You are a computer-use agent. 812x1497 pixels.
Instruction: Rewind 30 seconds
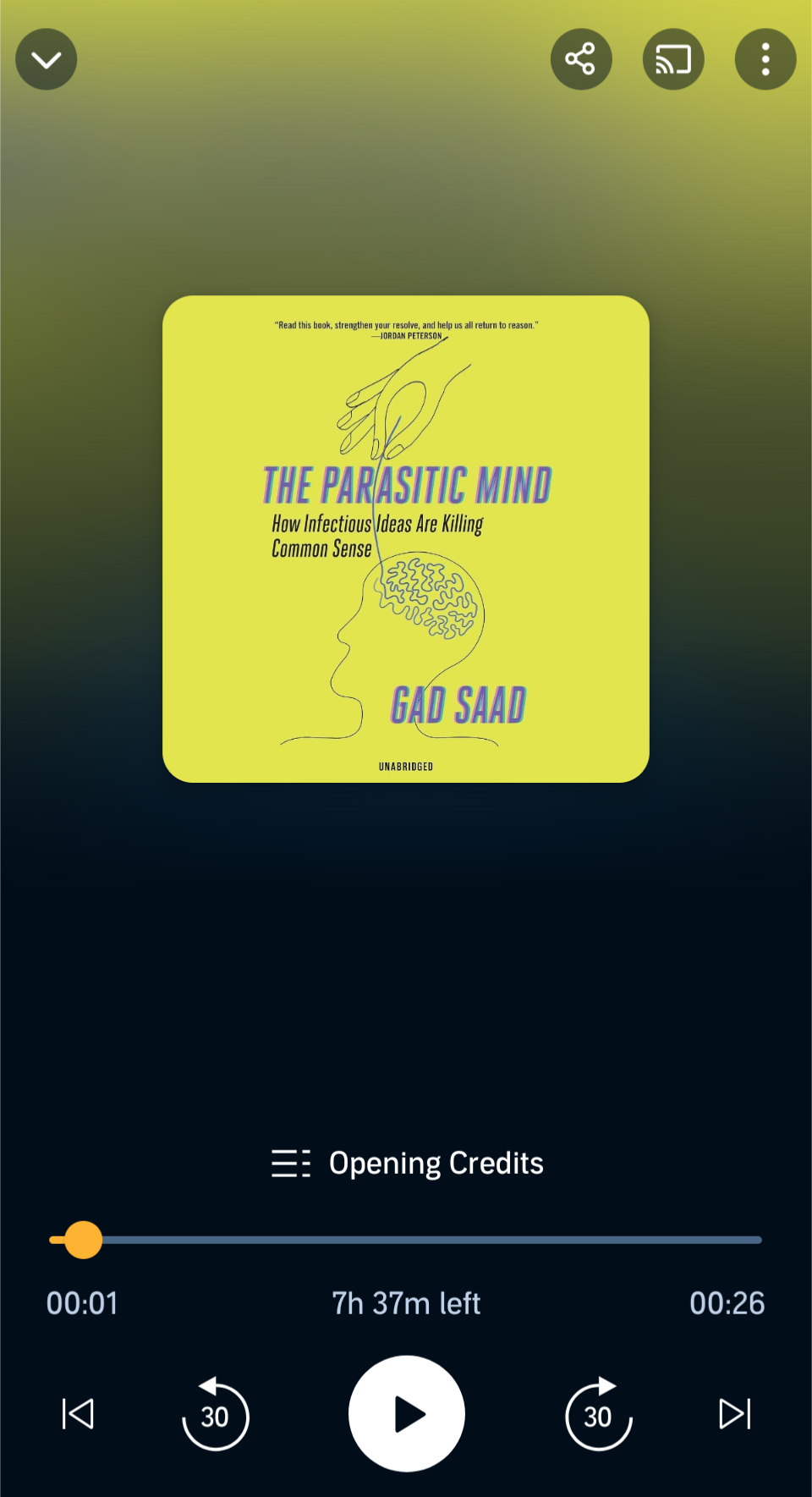pyautogui.click(x=216, y=1414)
